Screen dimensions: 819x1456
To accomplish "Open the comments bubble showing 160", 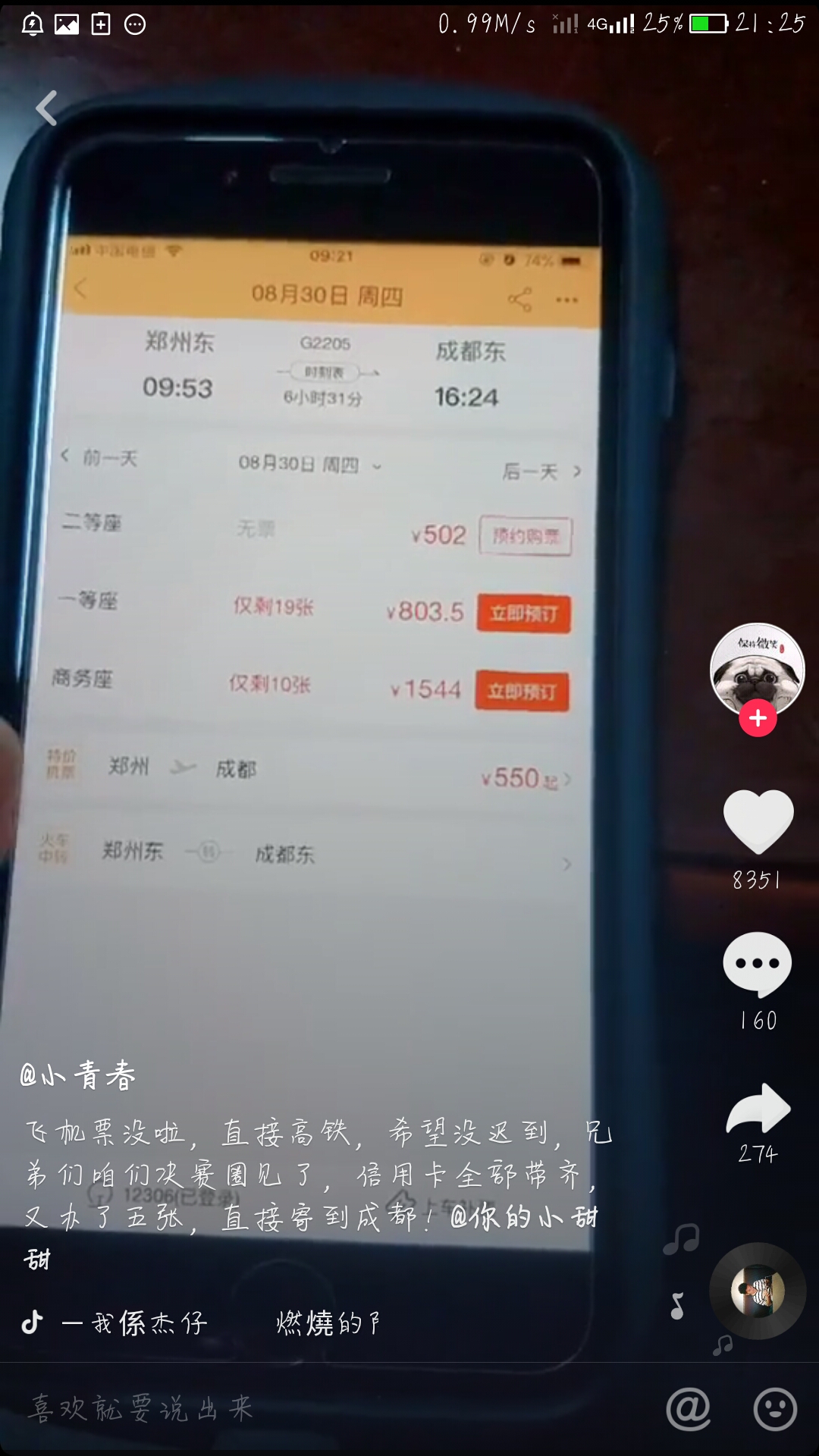I will tap(757, 963).
